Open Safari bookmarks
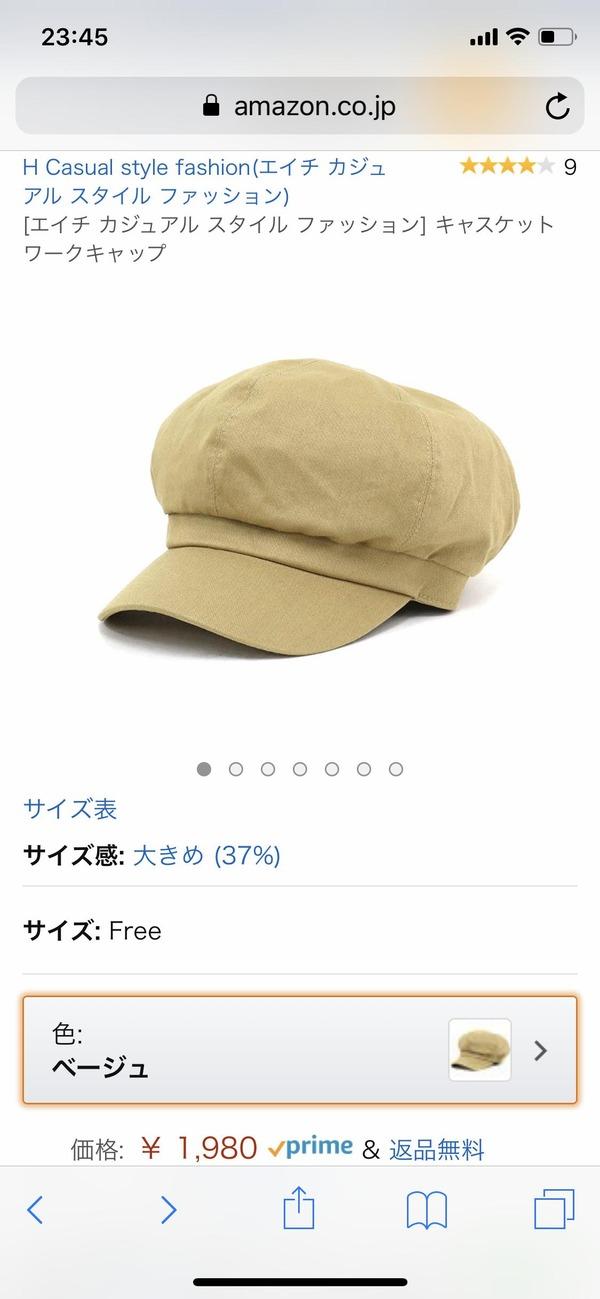 (427, 1210)
